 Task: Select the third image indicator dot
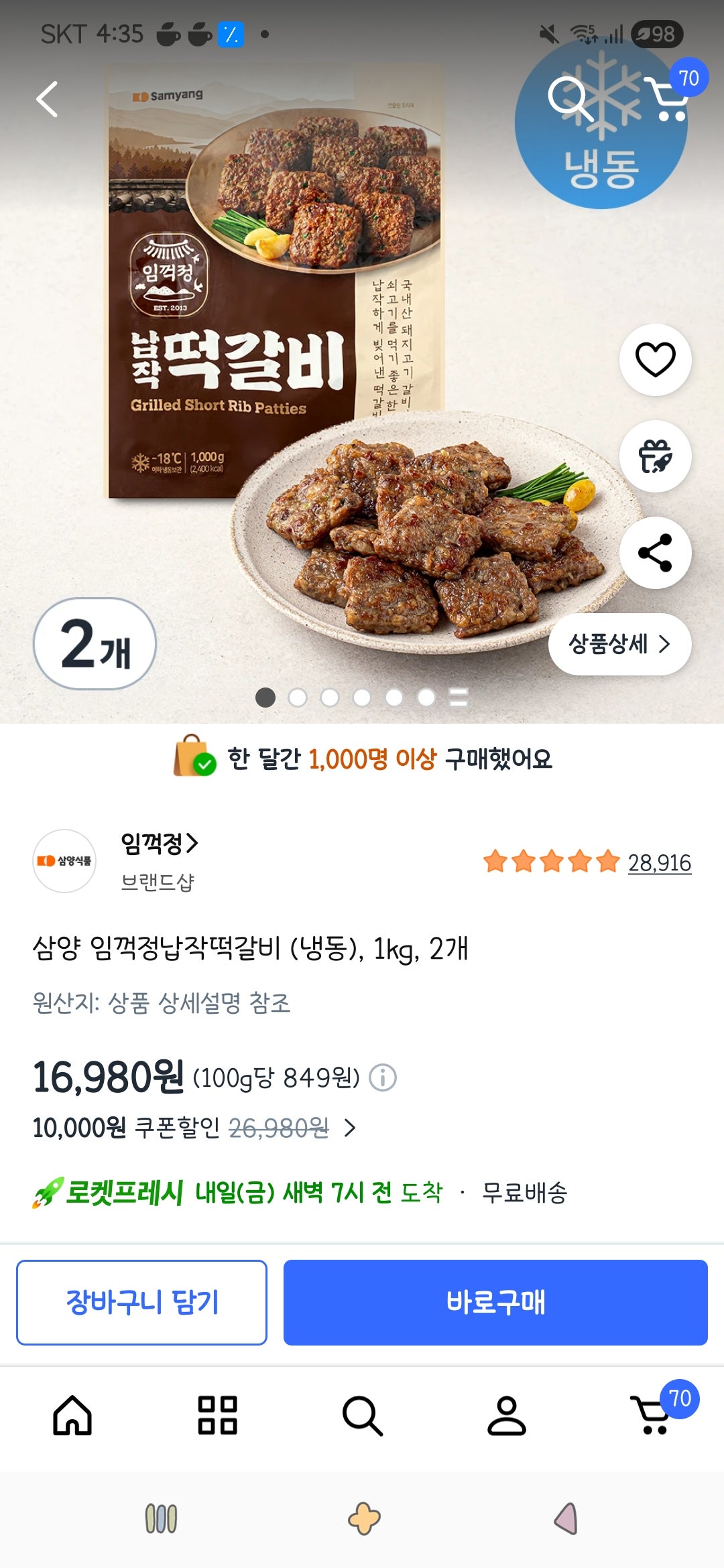point(329,698)
